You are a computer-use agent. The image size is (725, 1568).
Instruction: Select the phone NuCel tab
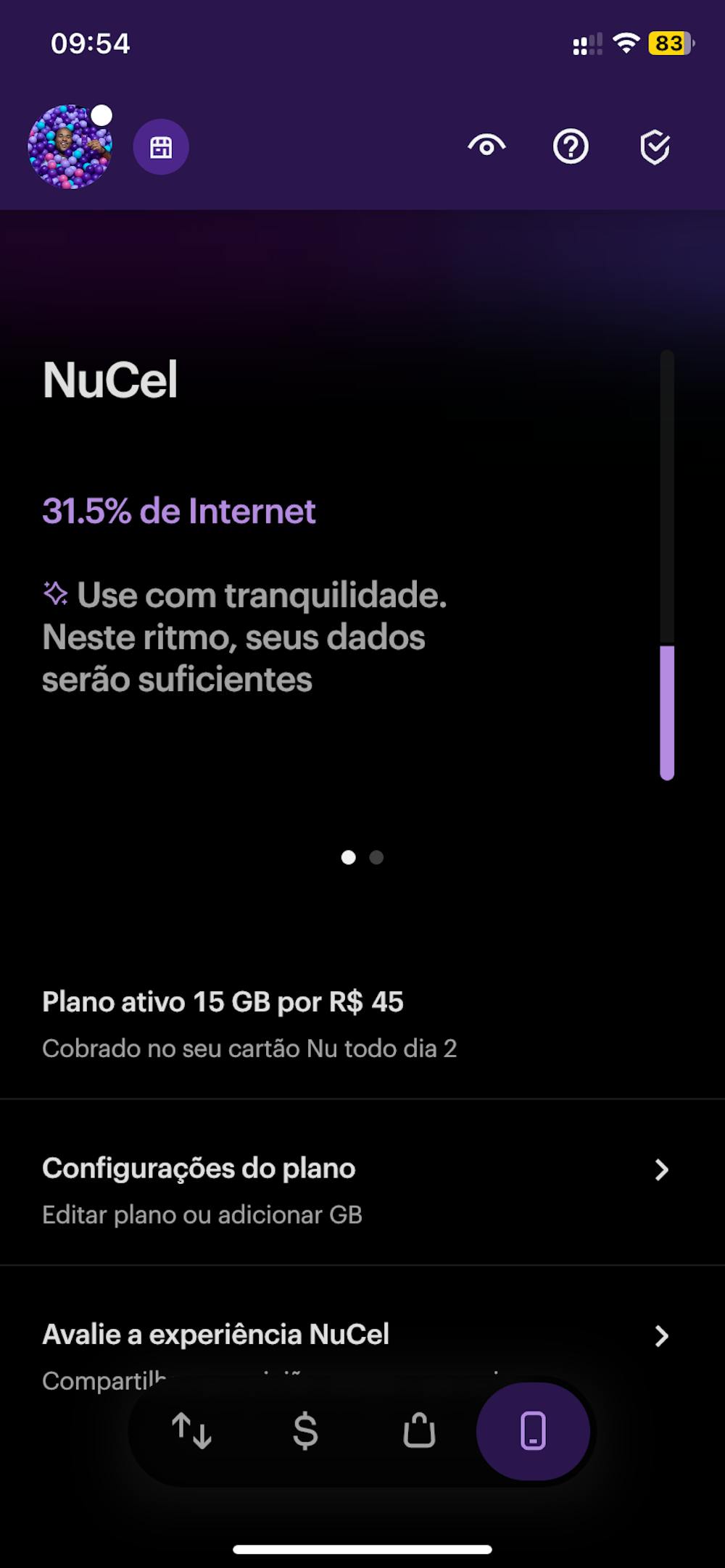click(533, 1431)
